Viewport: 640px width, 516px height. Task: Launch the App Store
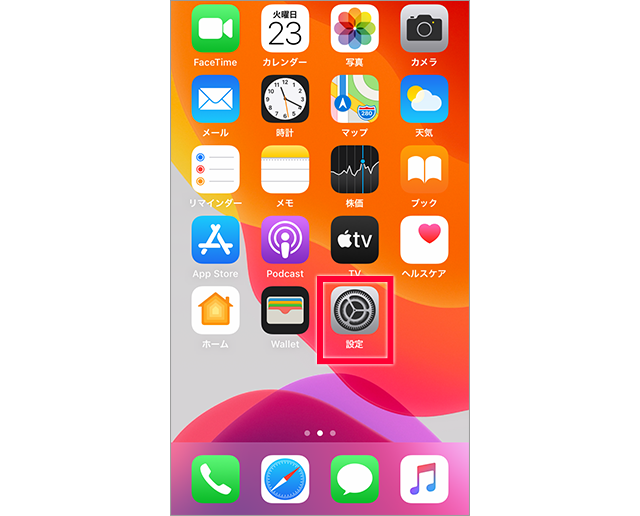click(x=216, y=240)
